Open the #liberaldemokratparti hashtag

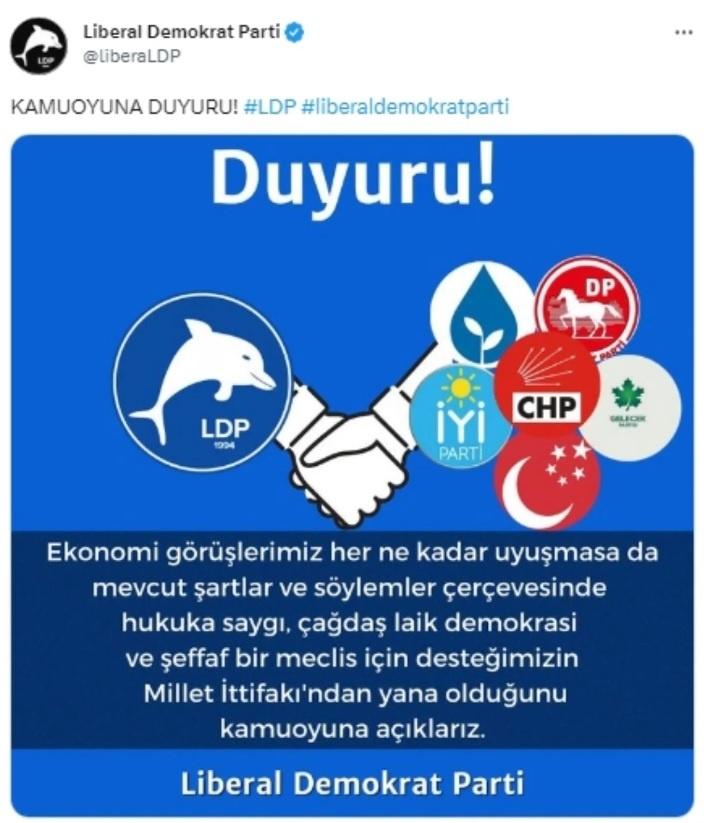[404, 107]
